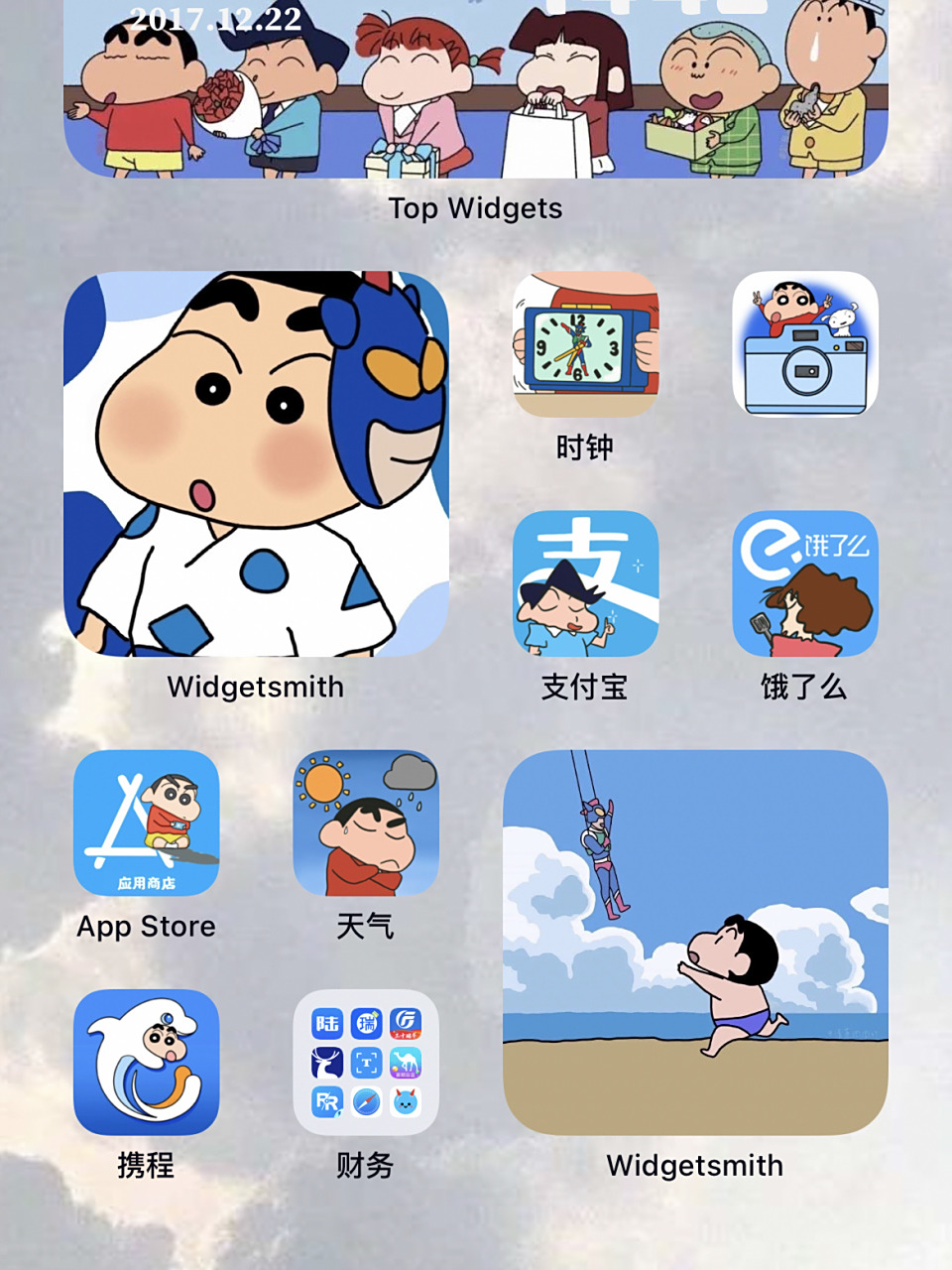Tap the wide Widgetsmith beach scene widget
The image size is (952, 1270).
click(x=695, y=943)
